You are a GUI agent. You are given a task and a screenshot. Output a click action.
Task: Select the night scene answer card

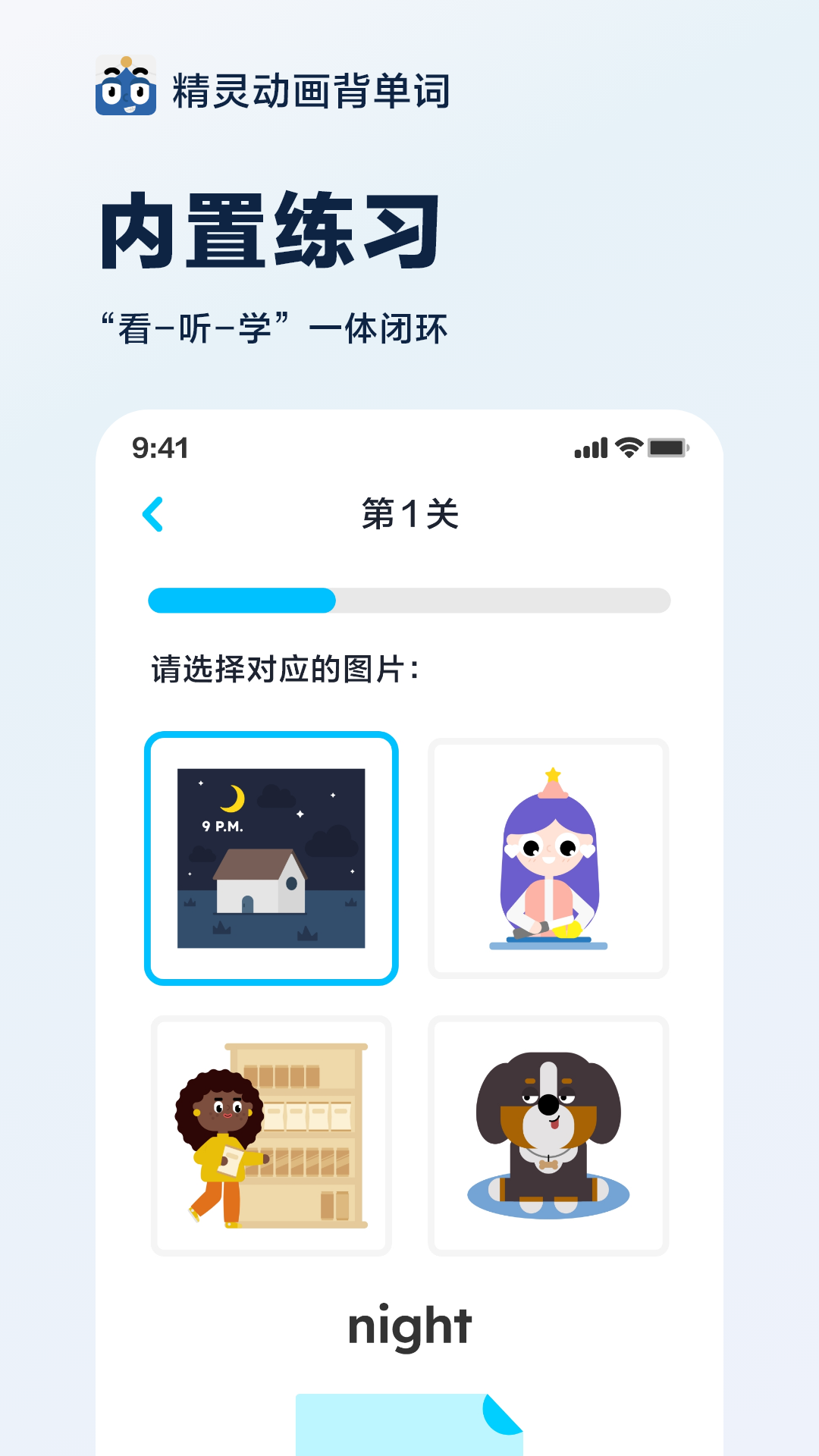click(x=273, y=857)
